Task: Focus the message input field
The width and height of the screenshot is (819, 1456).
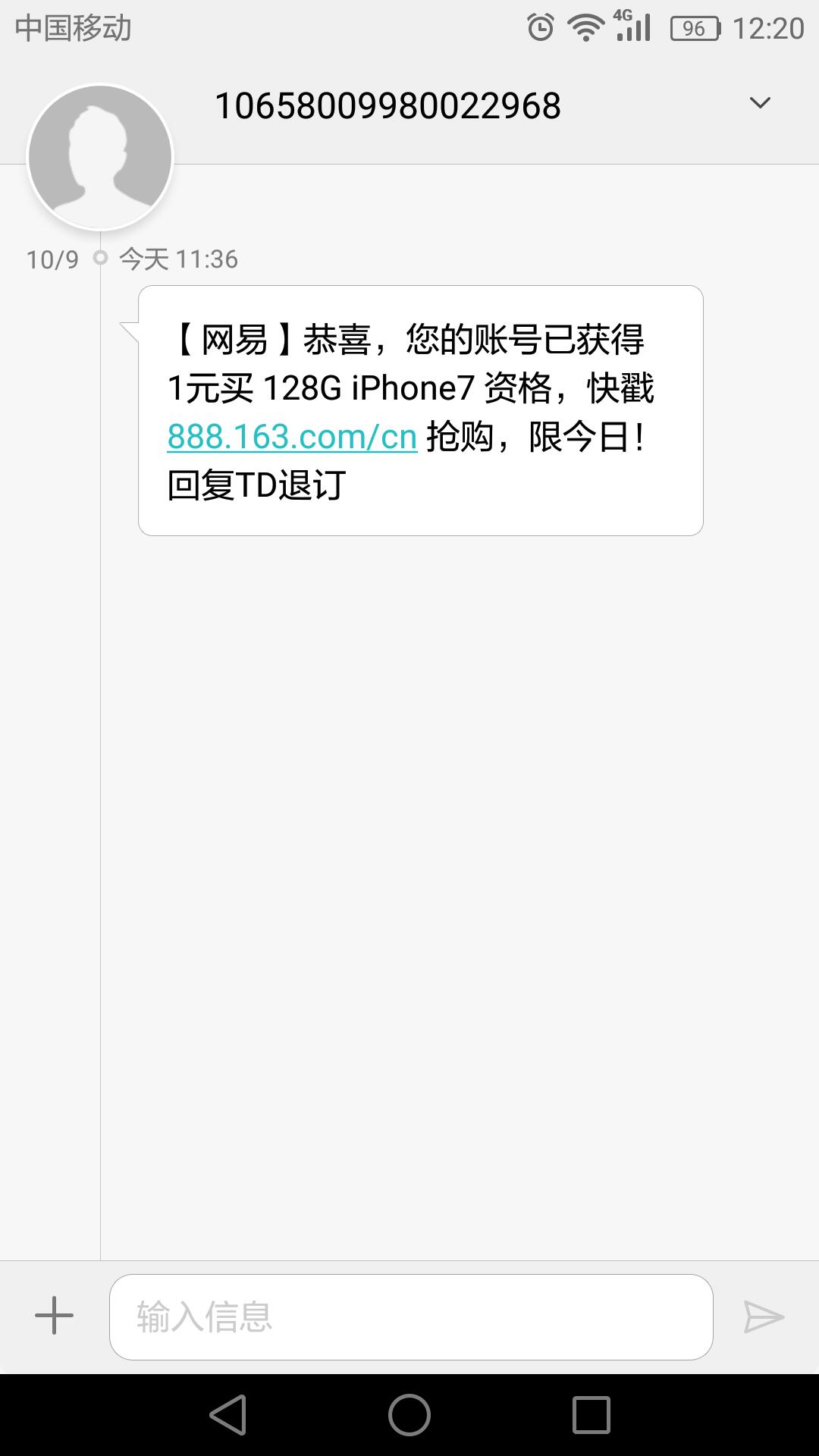Action: (x=411, y=1317)
